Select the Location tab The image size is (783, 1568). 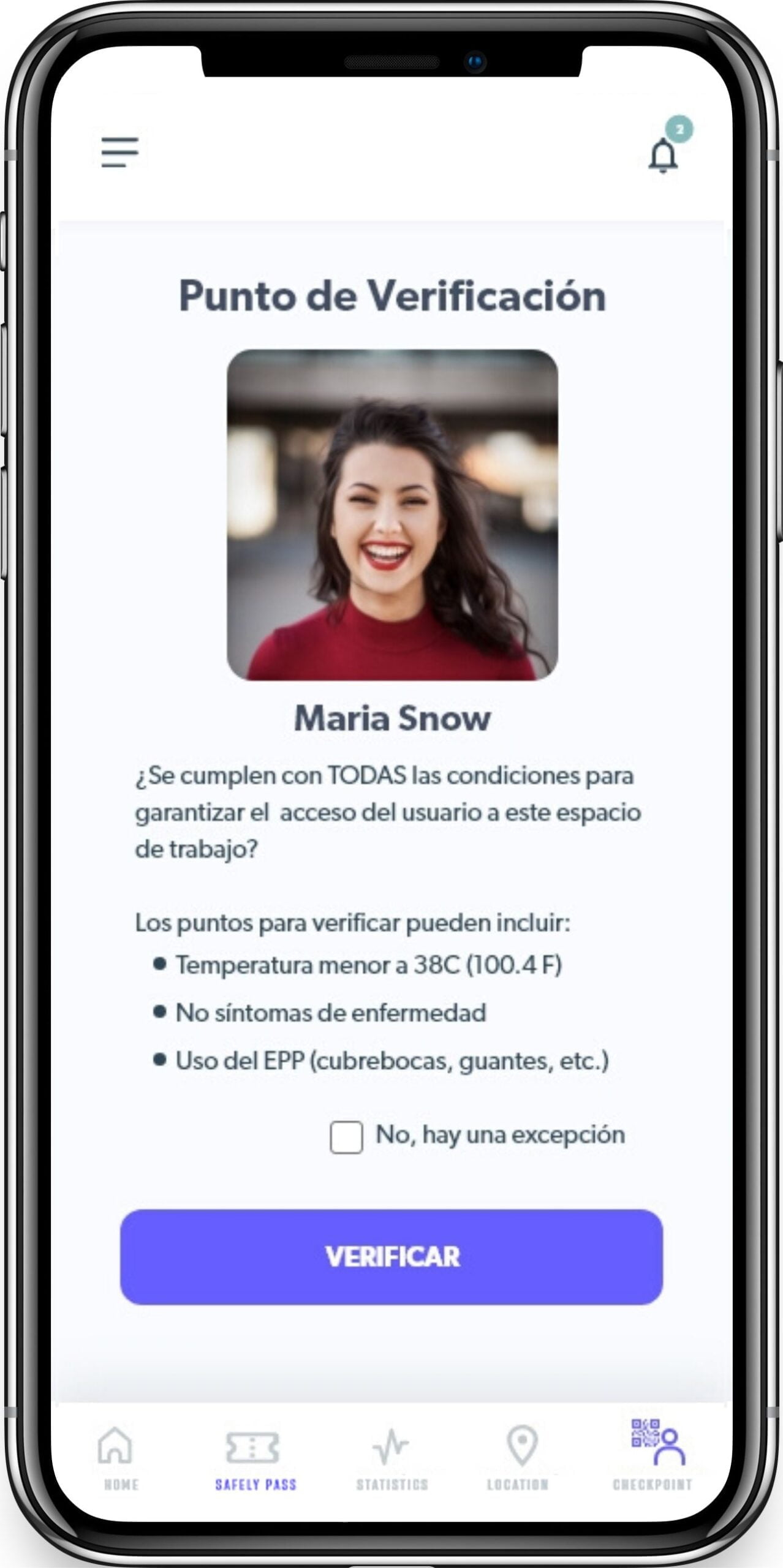tap(521, 1458)
